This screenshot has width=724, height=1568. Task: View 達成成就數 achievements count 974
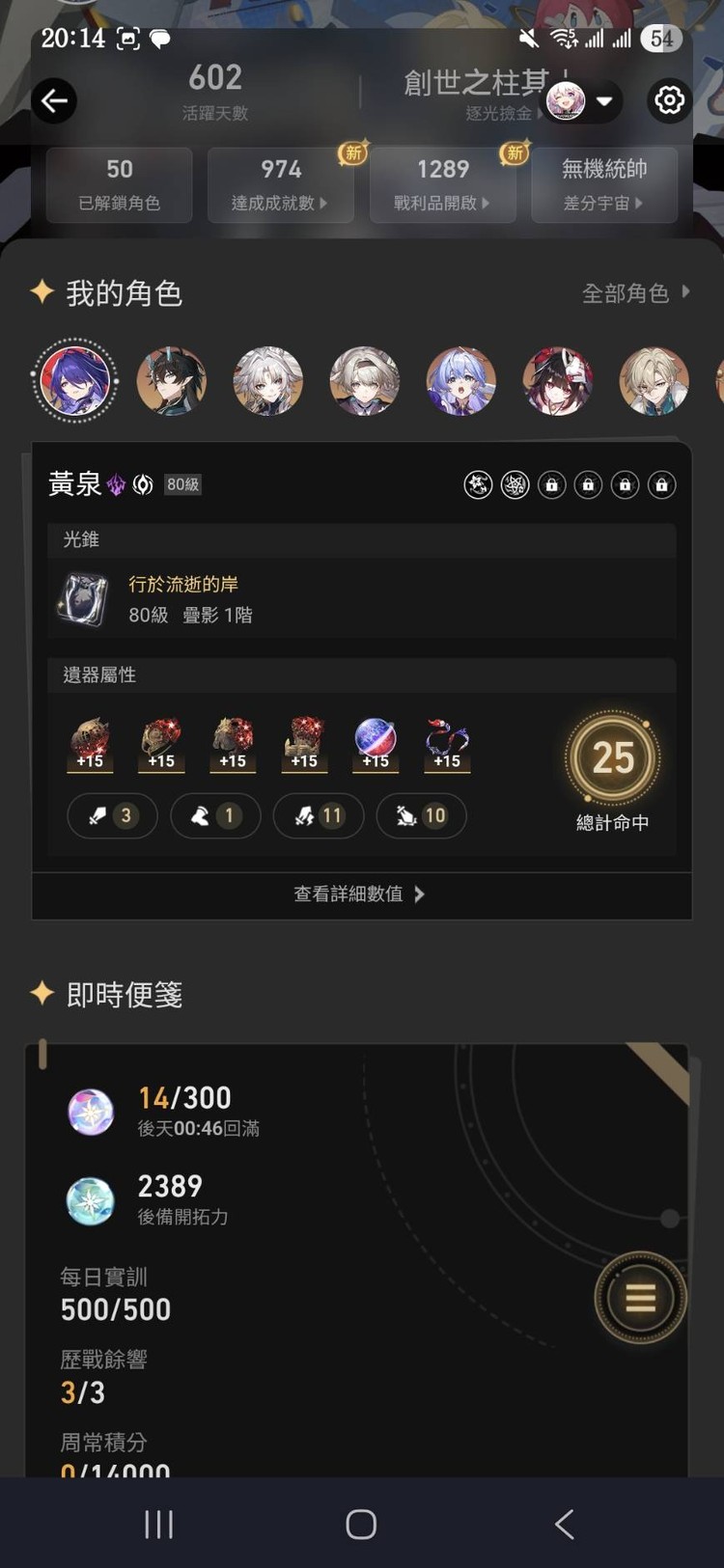pos(281,184)
